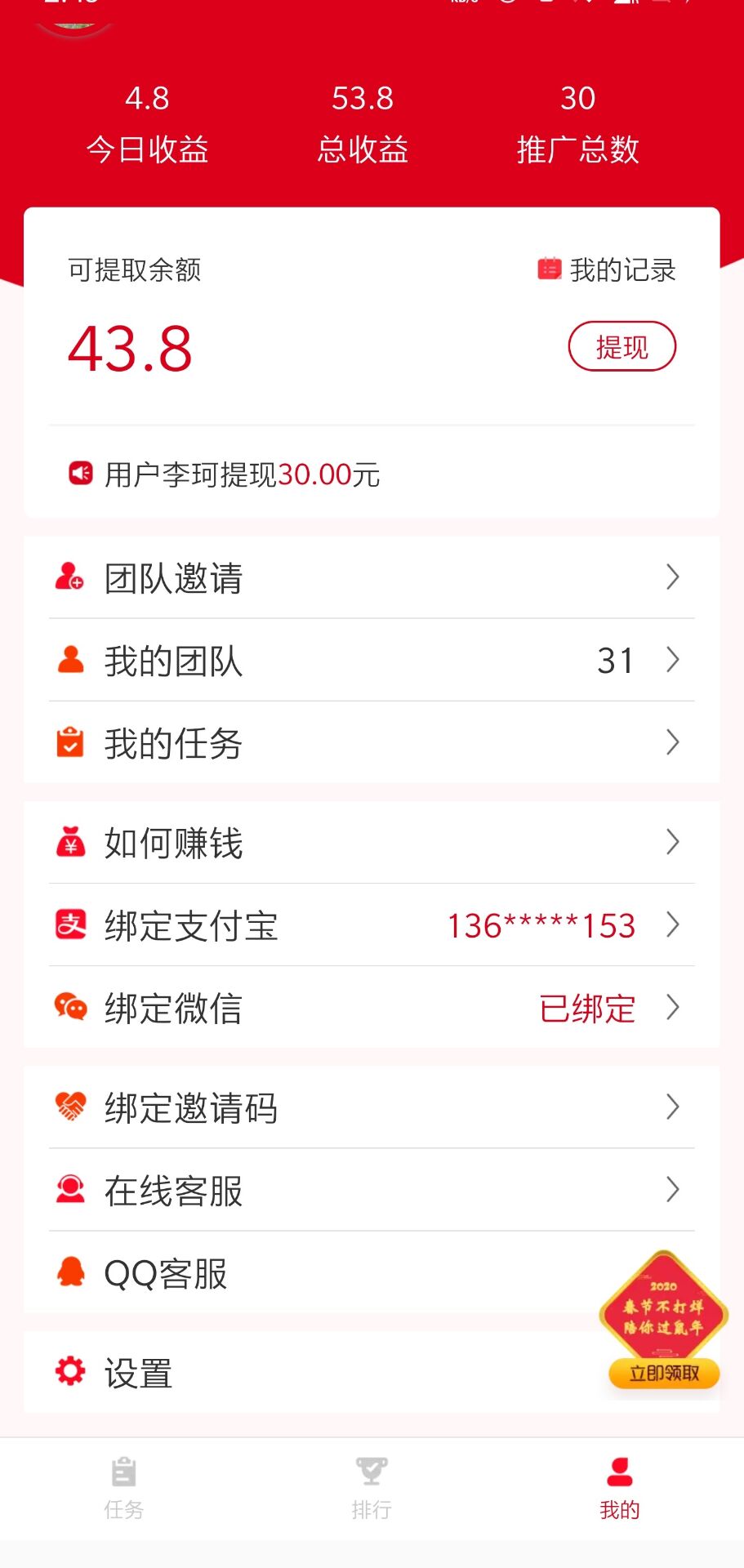744x1568 pixels.
Task: Select the 我的 tab
Action: point(619,1488)
